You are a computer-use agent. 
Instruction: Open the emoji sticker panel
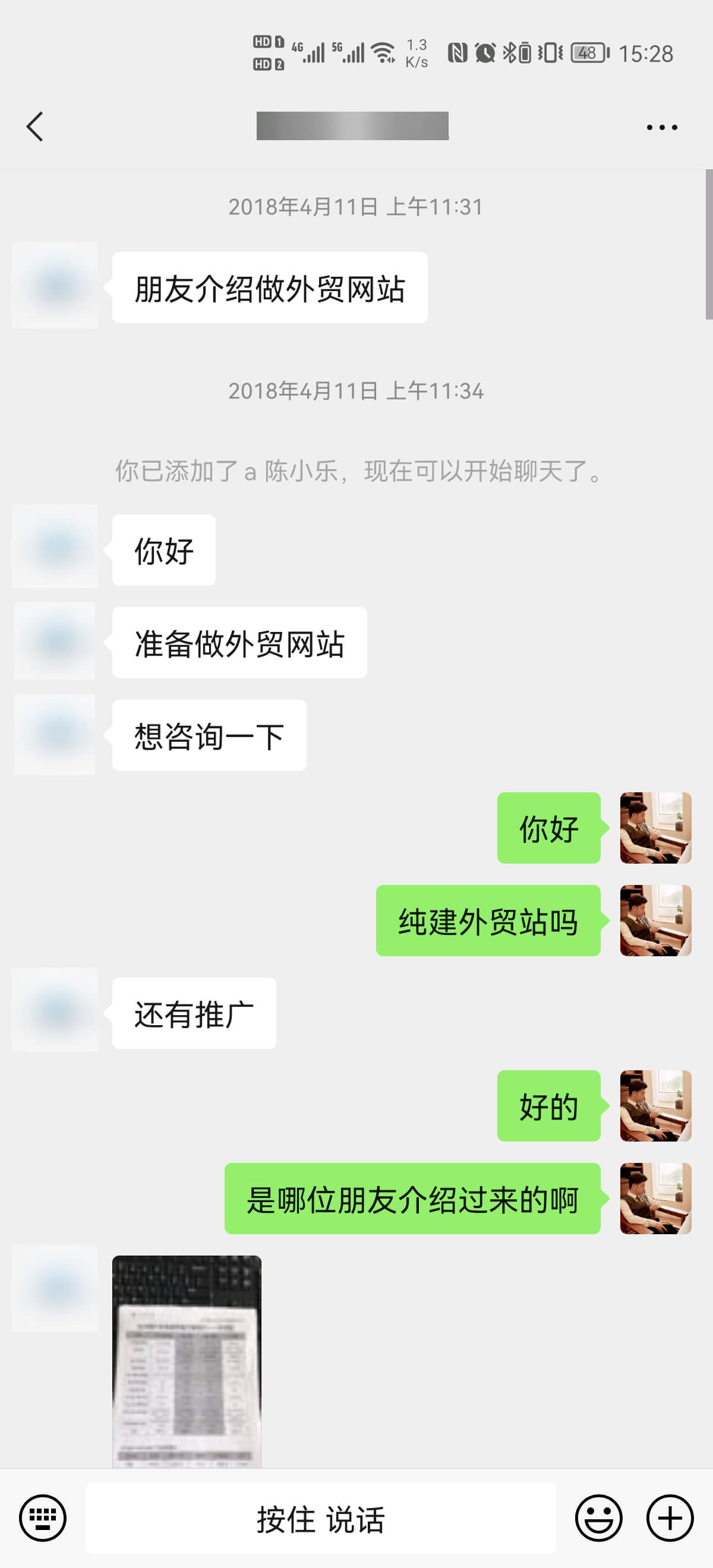pyautogui.click(x=598, y=1518)
